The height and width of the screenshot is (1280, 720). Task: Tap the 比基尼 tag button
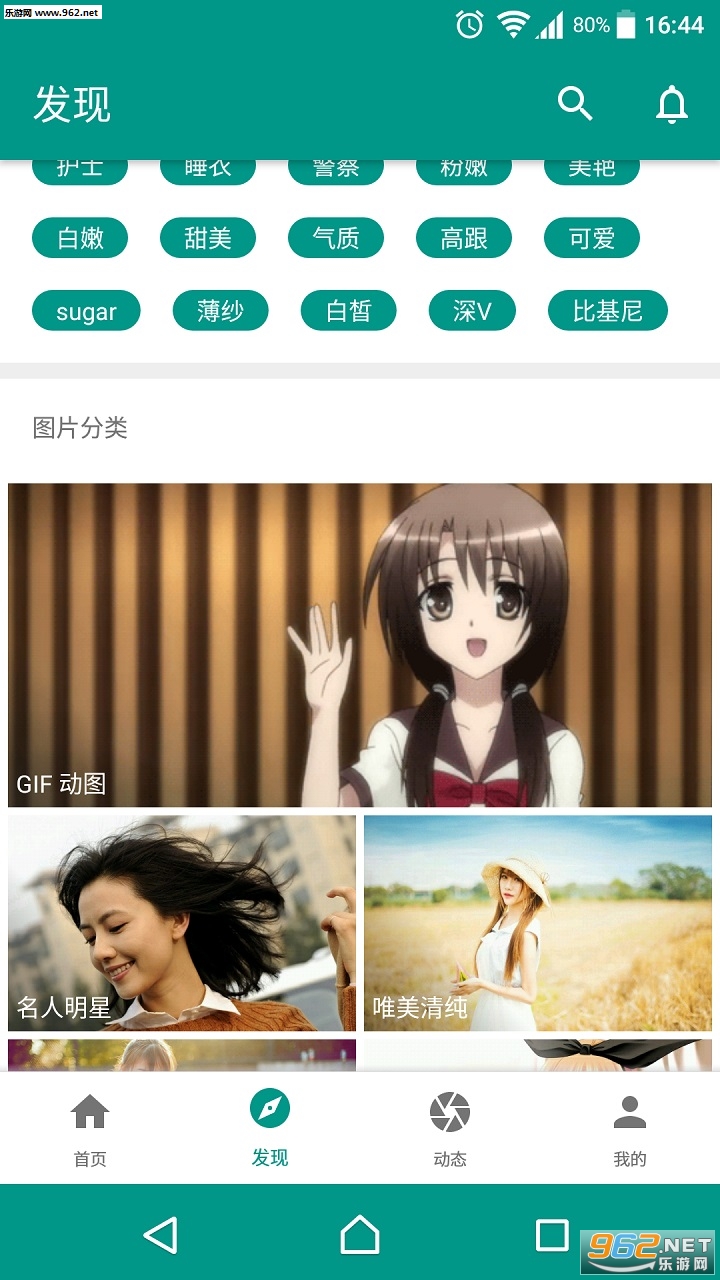coord(607,310)
